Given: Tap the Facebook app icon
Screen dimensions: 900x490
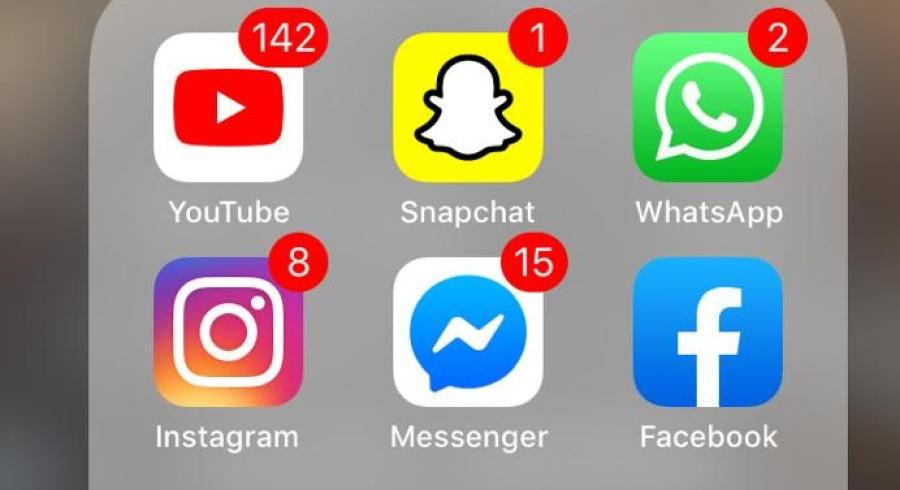Looking at the screenshot, I should coord(708,332).
